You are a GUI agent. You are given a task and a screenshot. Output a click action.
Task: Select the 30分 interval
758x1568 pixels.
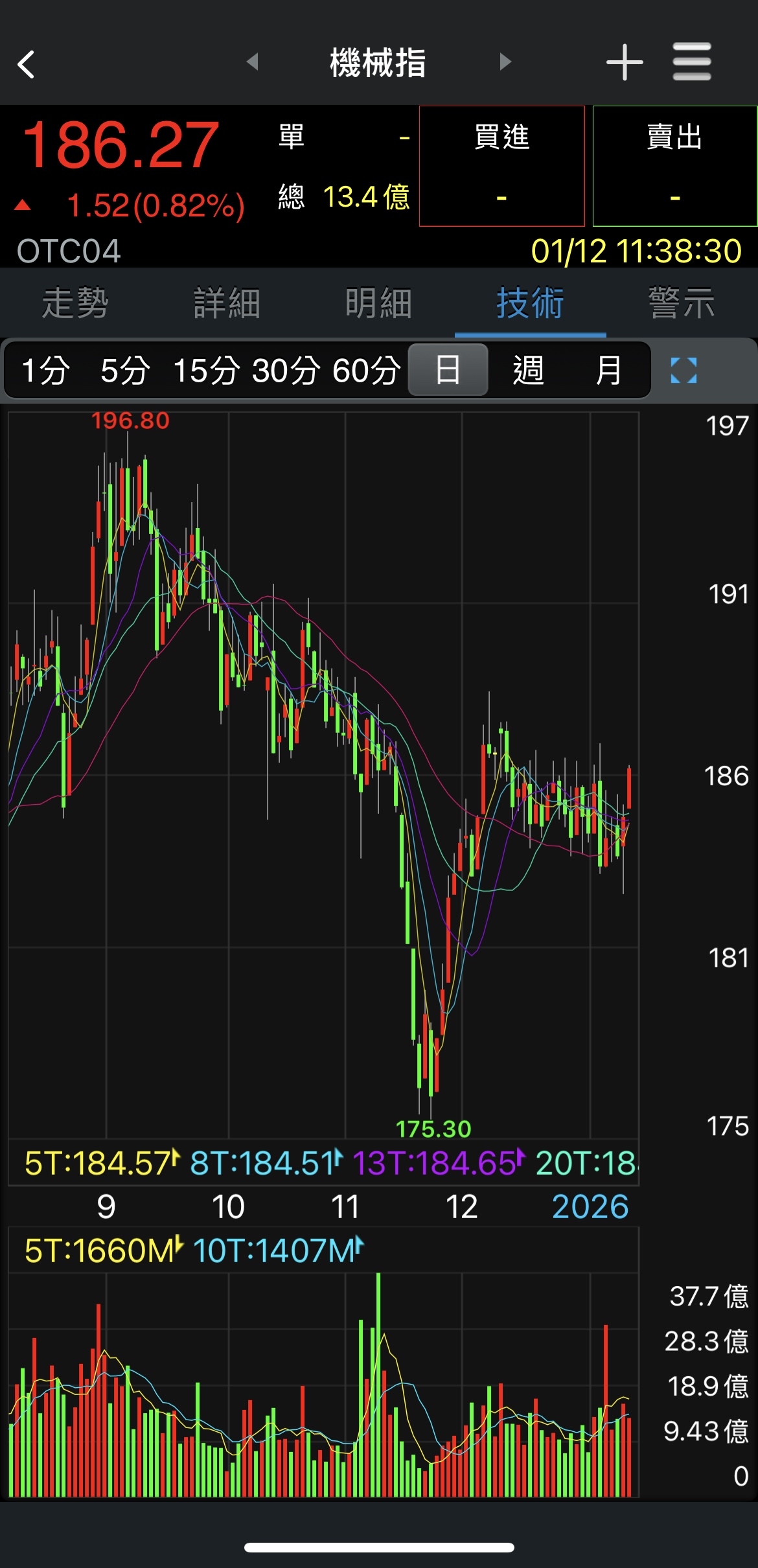coord(286,371)
